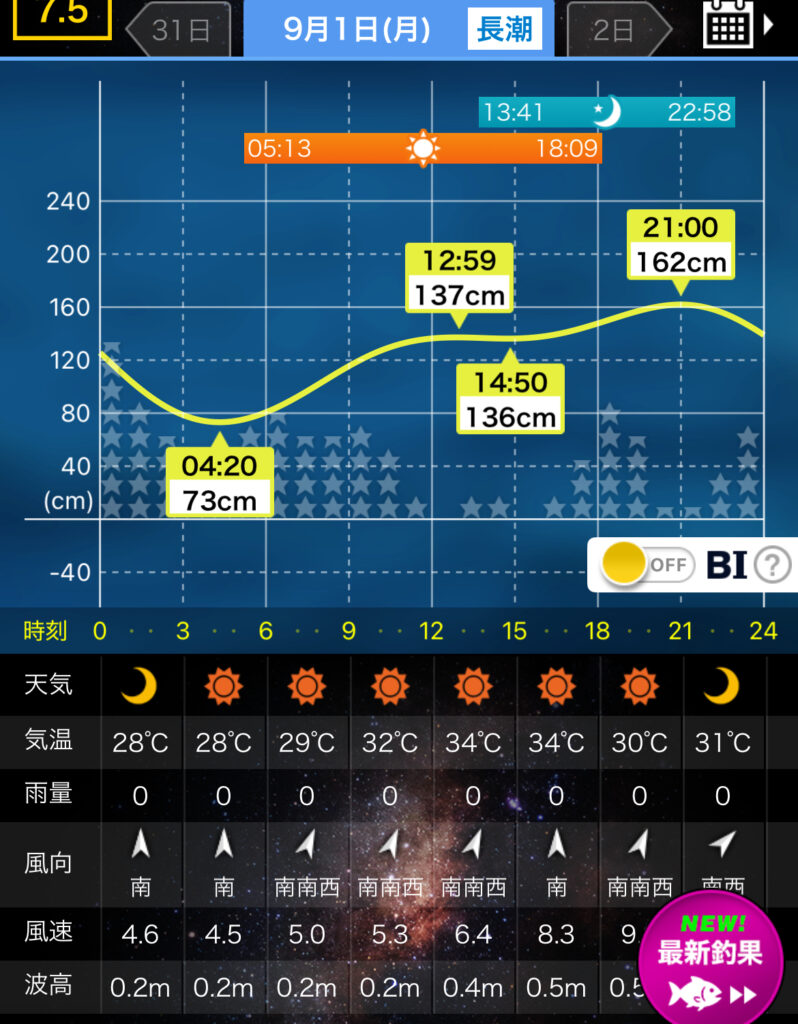Go to previous day 31日

pyautogui.click(x=180, y=29)
